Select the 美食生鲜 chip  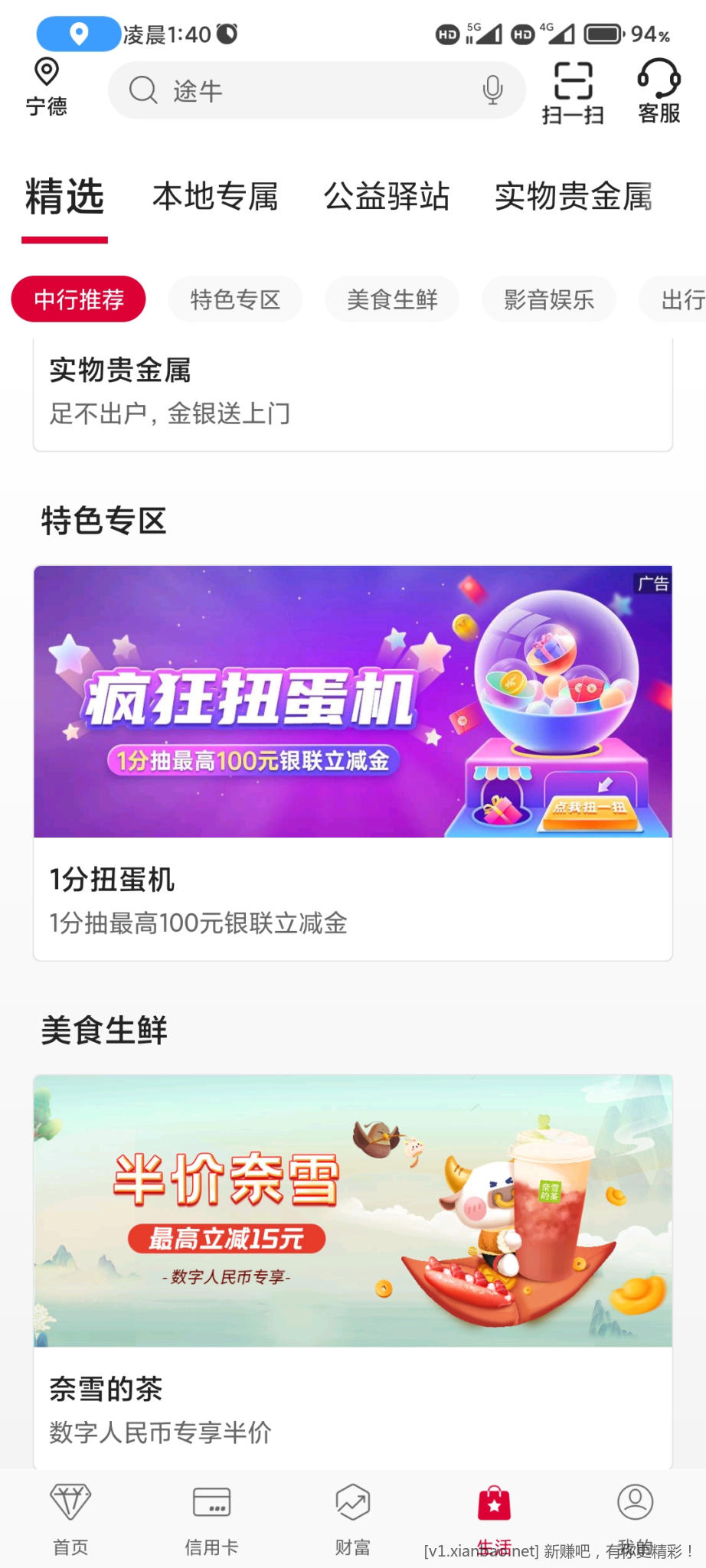coord(392,299)
